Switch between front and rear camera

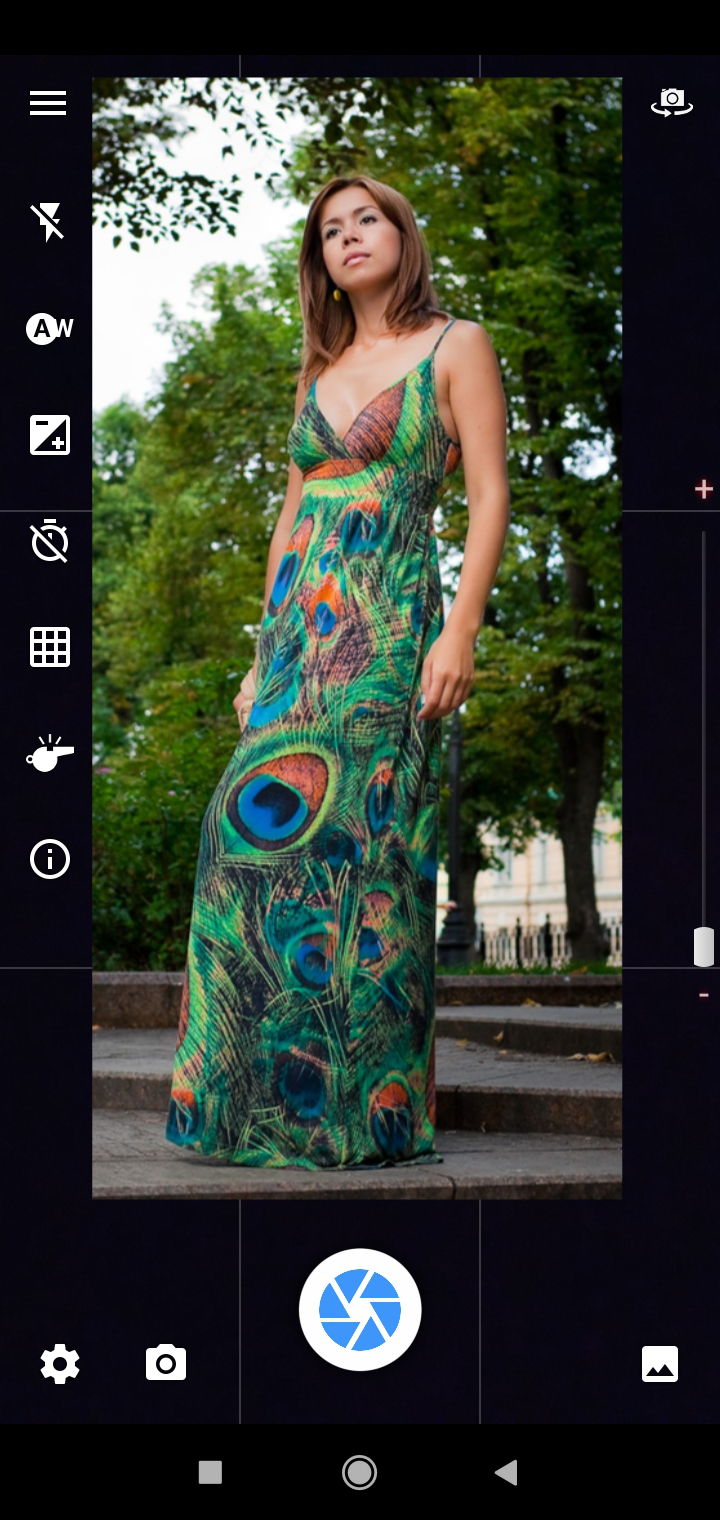pyautogui.click(x=672, y=102)
